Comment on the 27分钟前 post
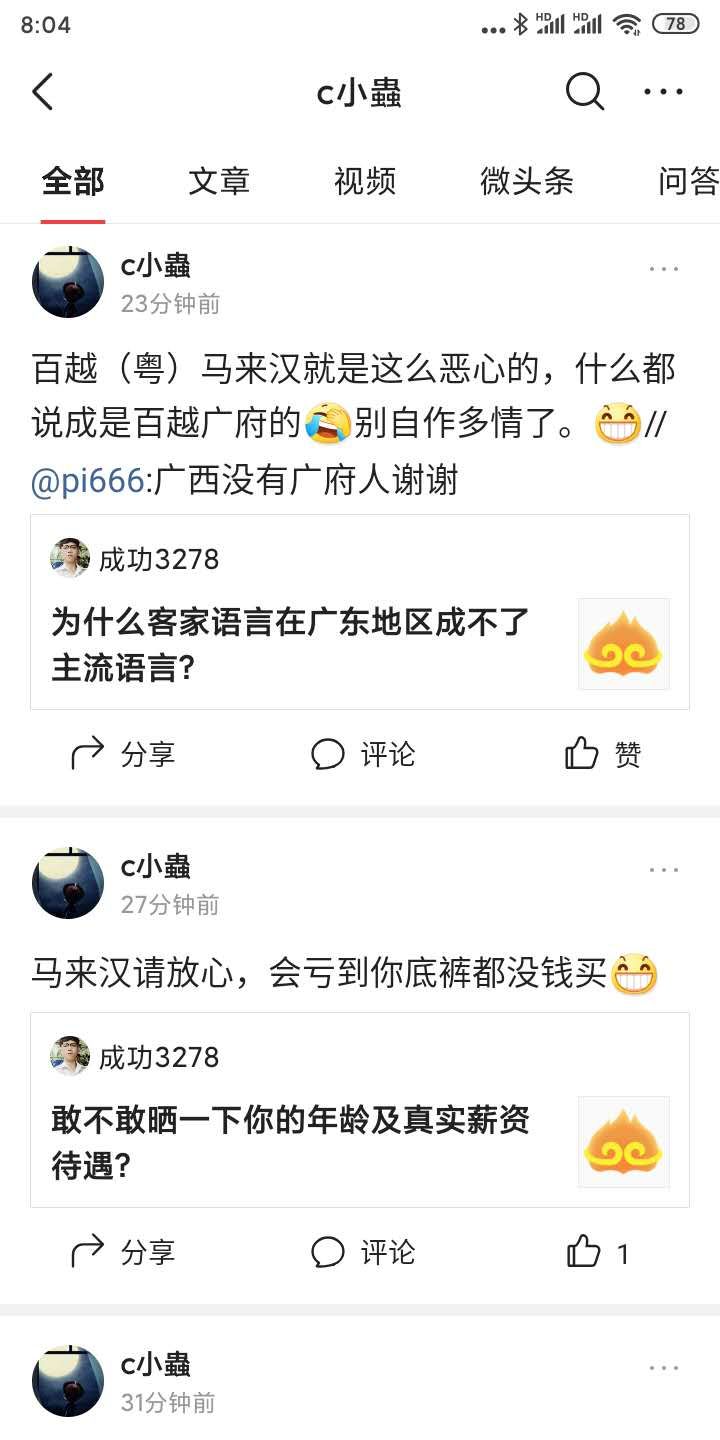The width and height of the screenshot is (720, 1440). pos(362,1252)
